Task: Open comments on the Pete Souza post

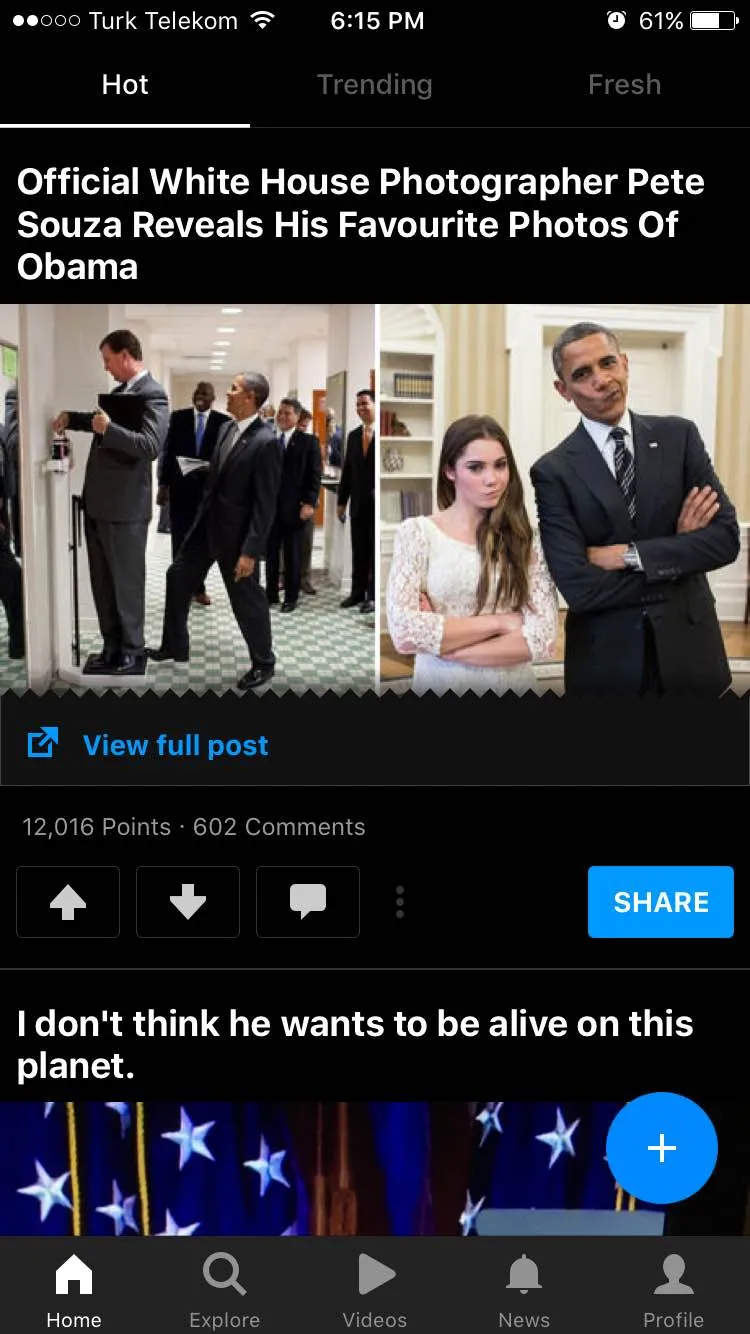Action: tap(308, 902)
